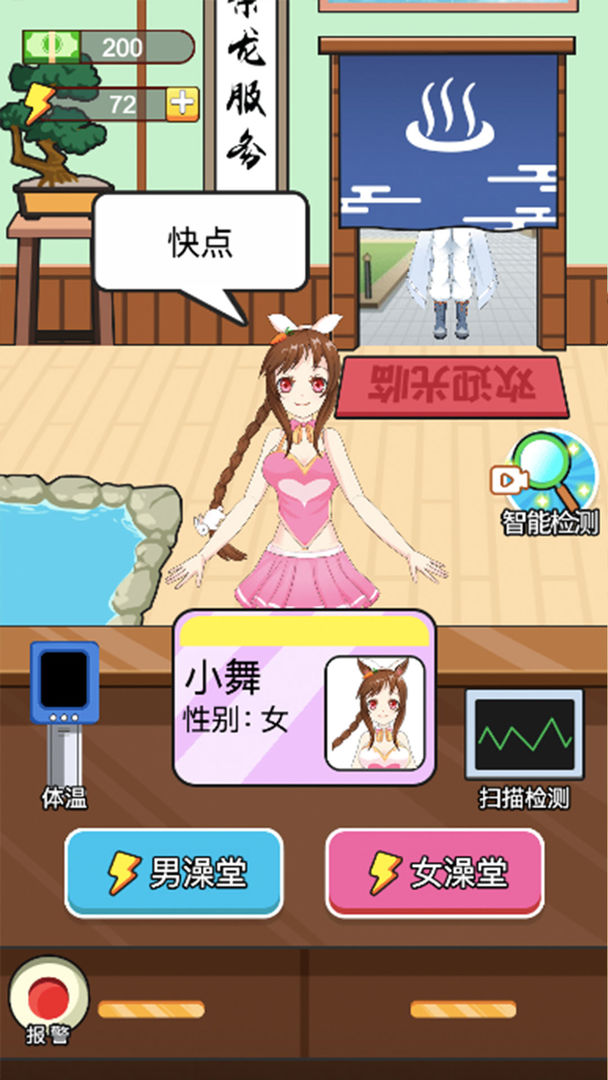Hit the red 报警 alarm button
608x1080 pixels.
[48, 998]
